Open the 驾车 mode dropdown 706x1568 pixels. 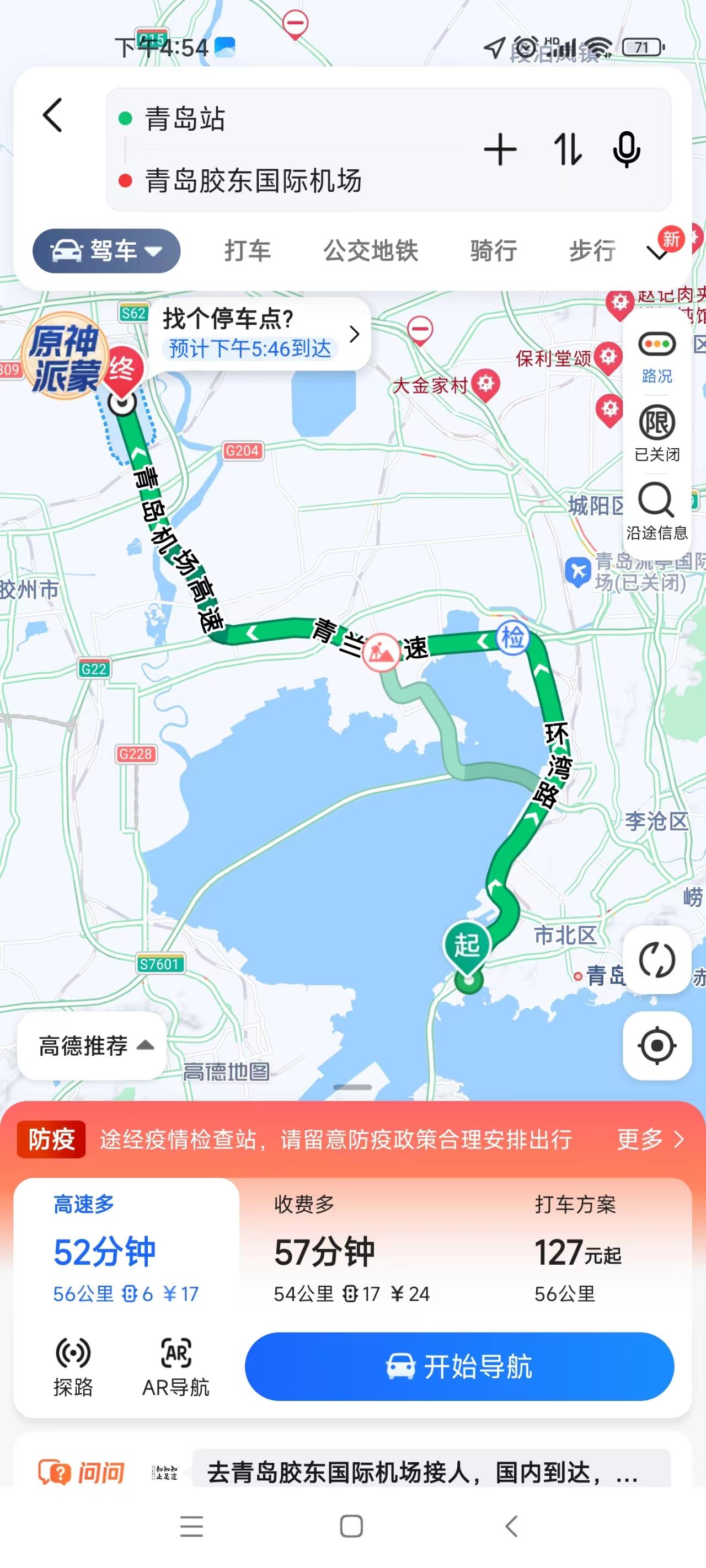(x=106, y=251)
